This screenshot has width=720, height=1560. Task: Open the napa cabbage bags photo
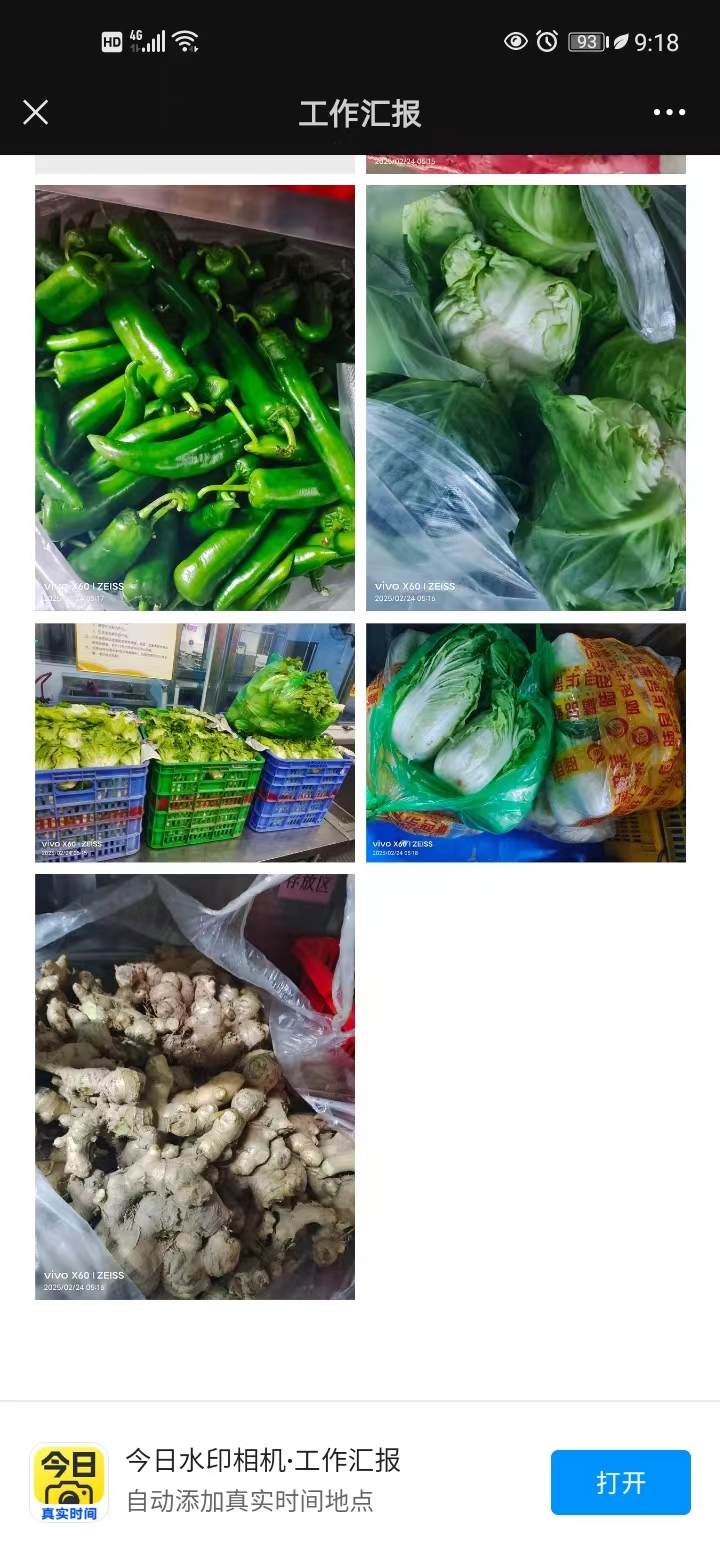coord(526,742)
